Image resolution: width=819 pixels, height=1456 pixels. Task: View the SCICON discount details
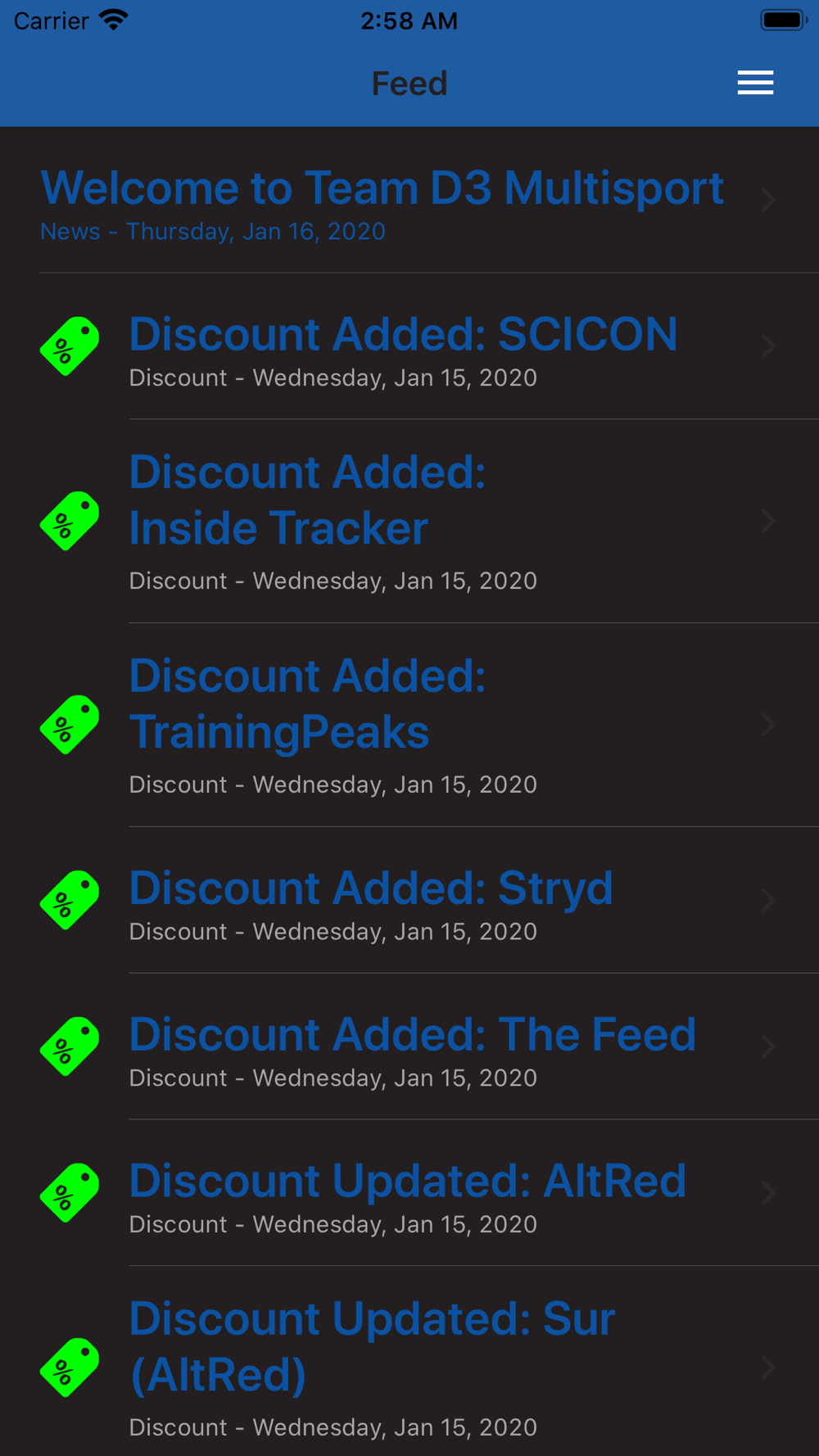tap(403, 347)
